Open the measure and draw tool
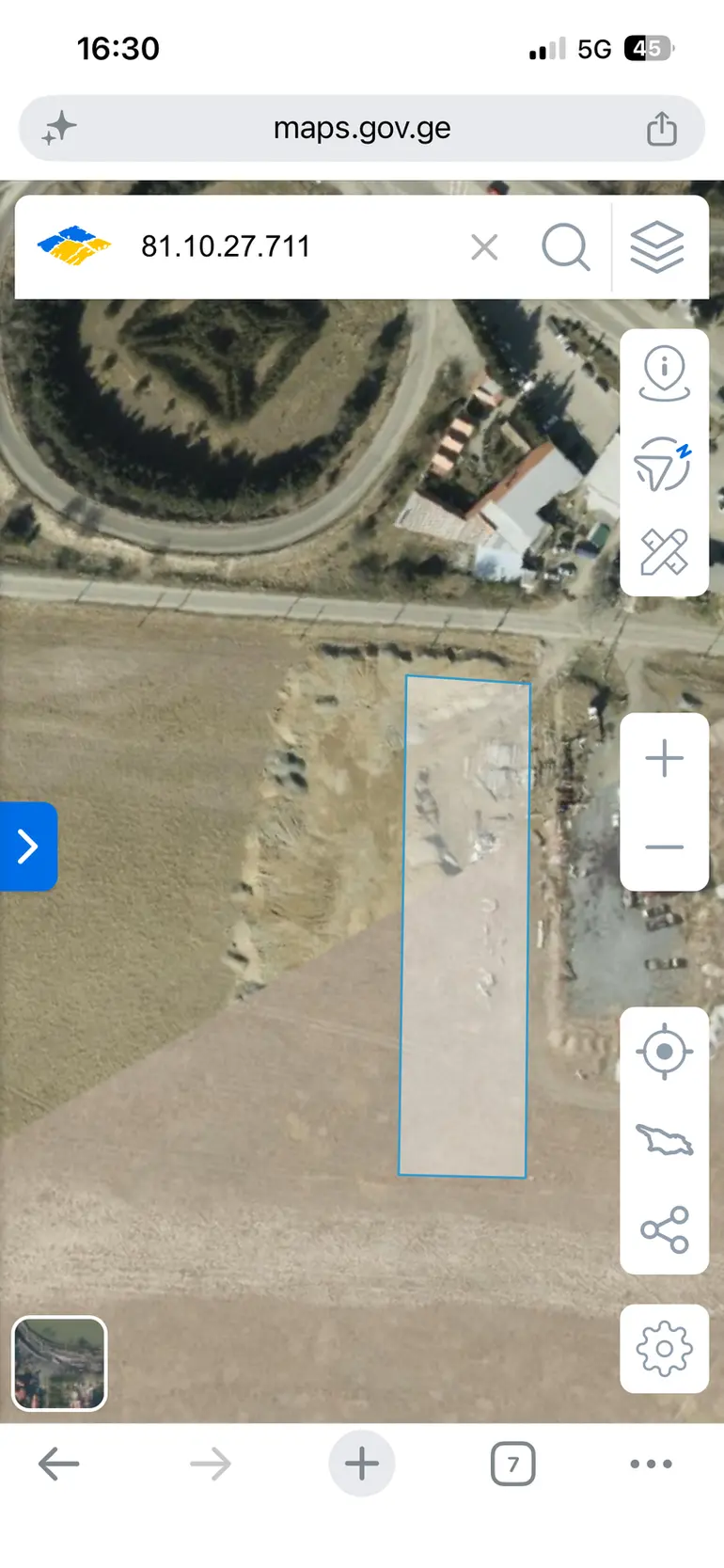Image resolution: width=724 pixels, height=1568 pixels. pyautogui.click(x=665, y=551)
